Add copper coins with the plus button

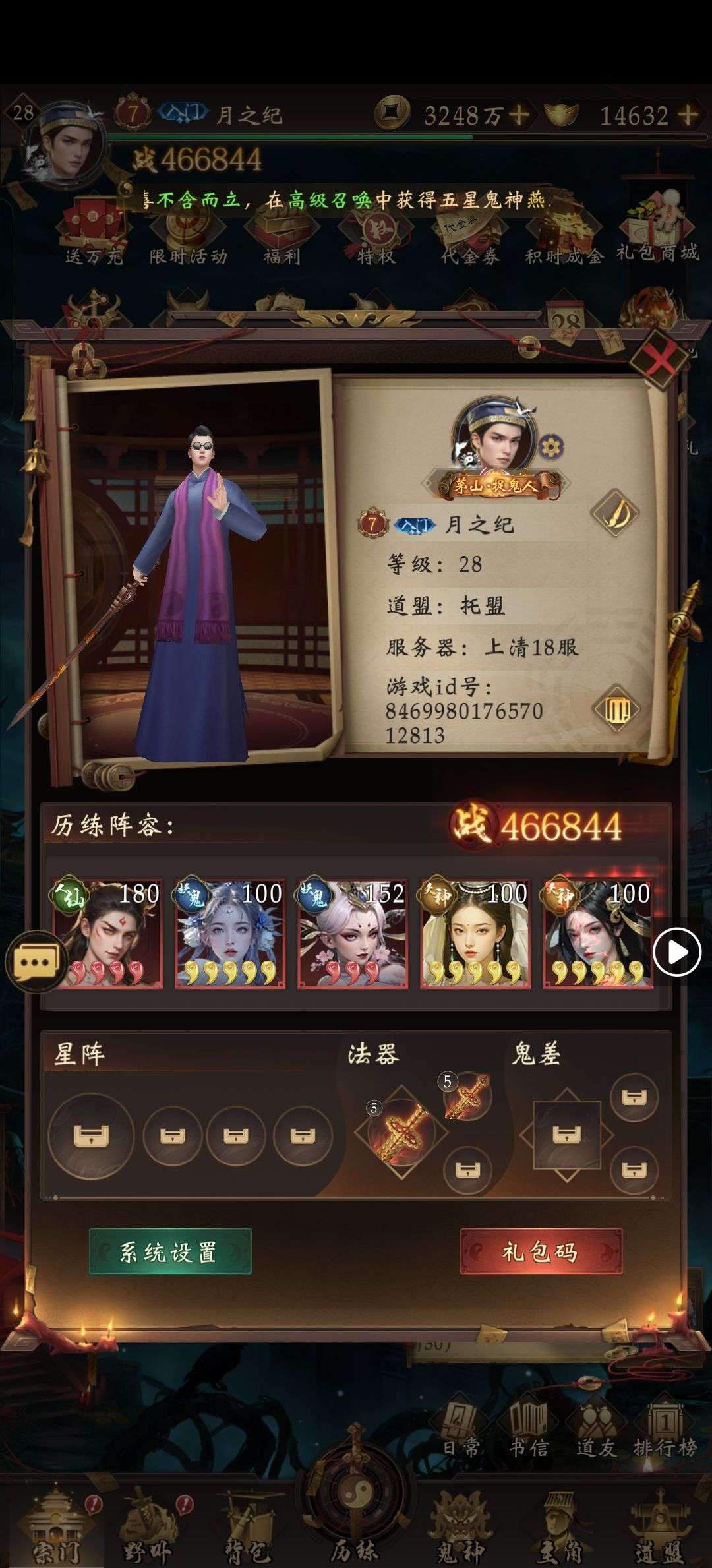point(519,115)
